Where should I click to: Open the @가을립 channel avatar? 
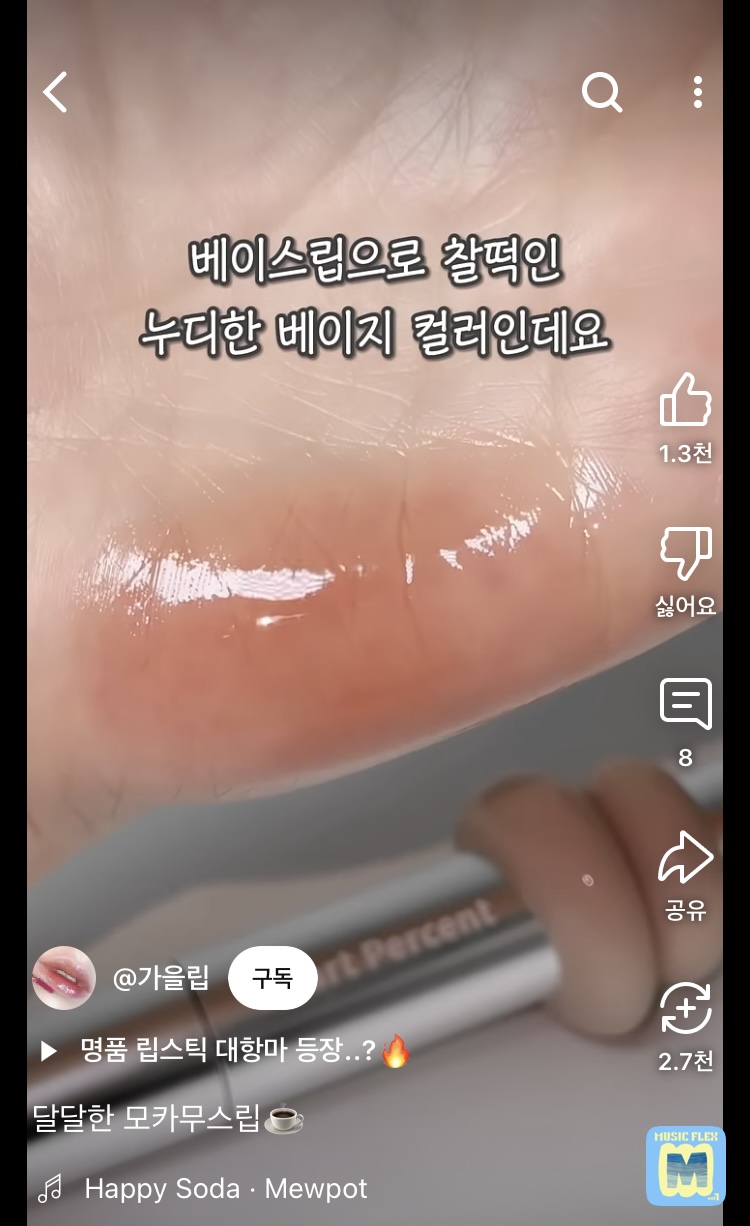click(64, 977)
